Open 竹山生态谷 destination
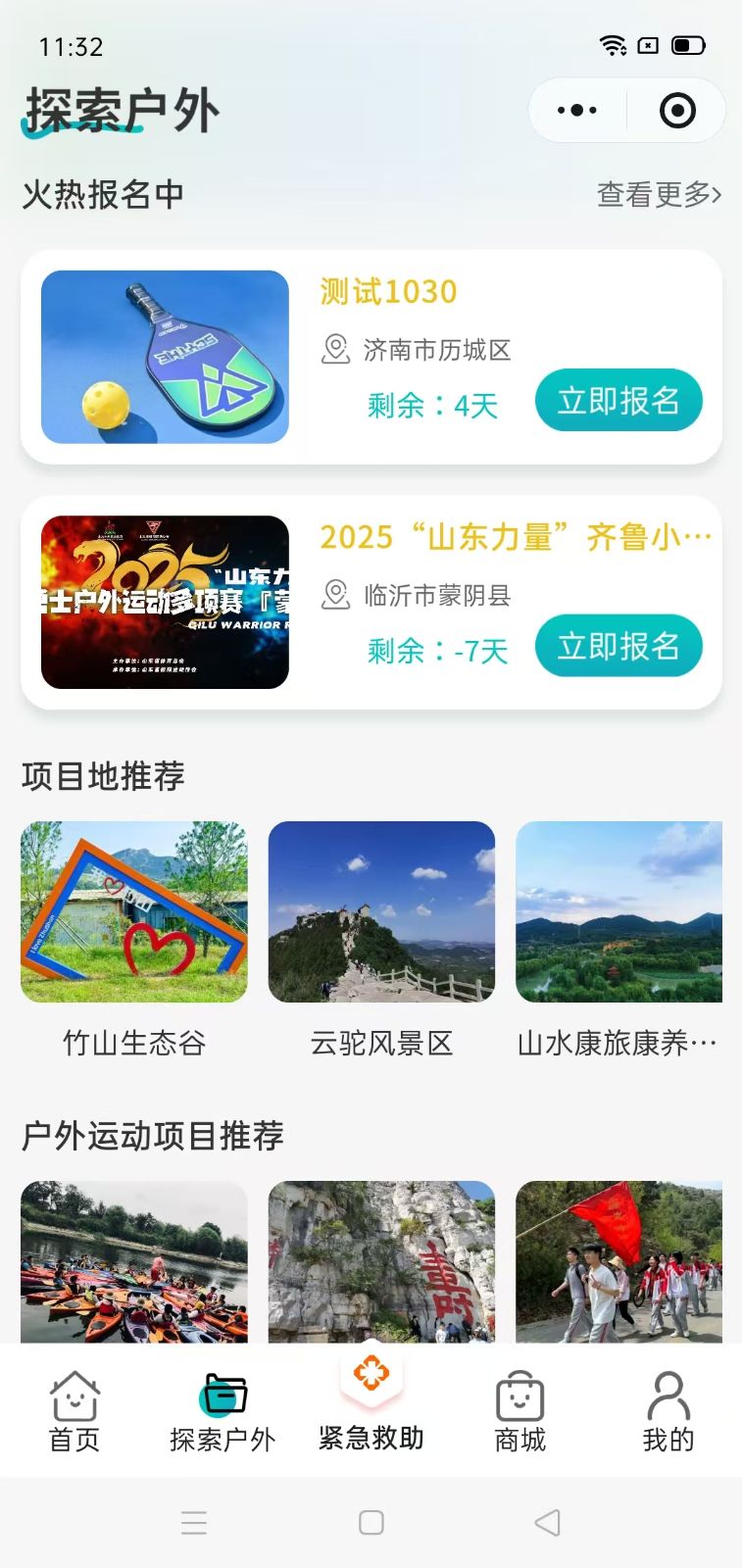Viewport: 742px width, 1568px height. point(134,912)
